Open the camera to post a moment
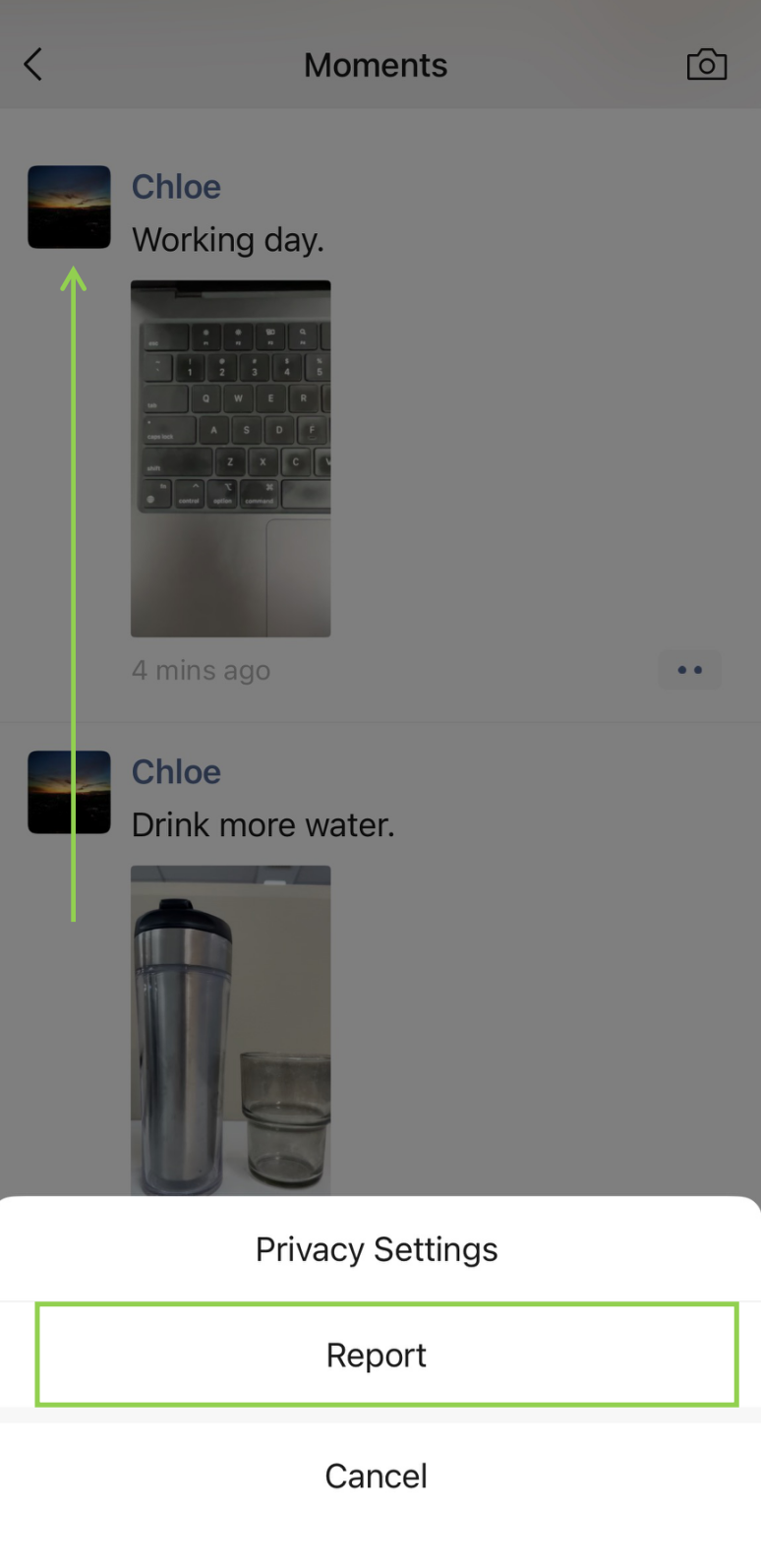761x1568 pixels. (706, 65)
